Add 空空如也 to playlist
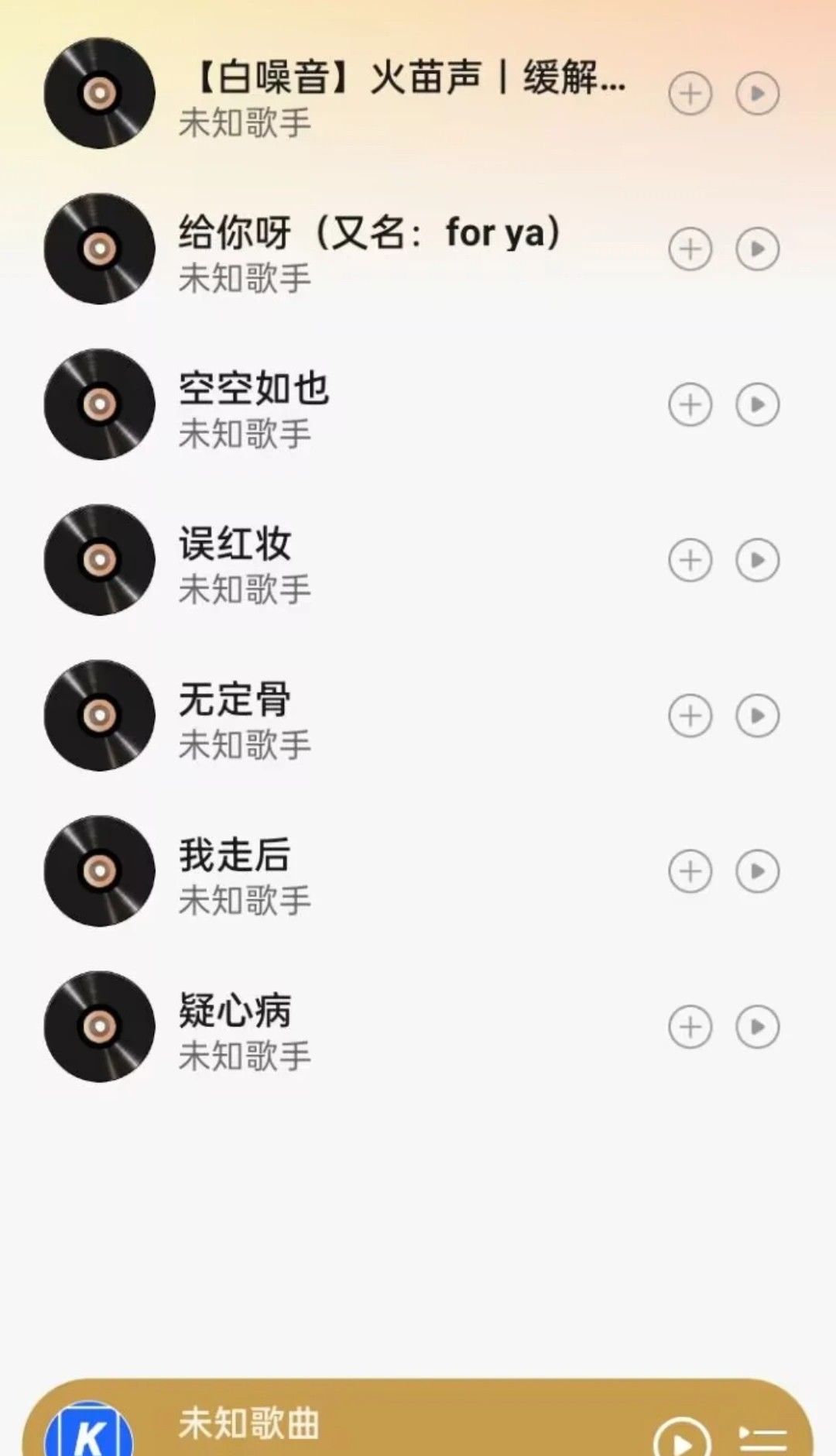 tap(688, 404)
